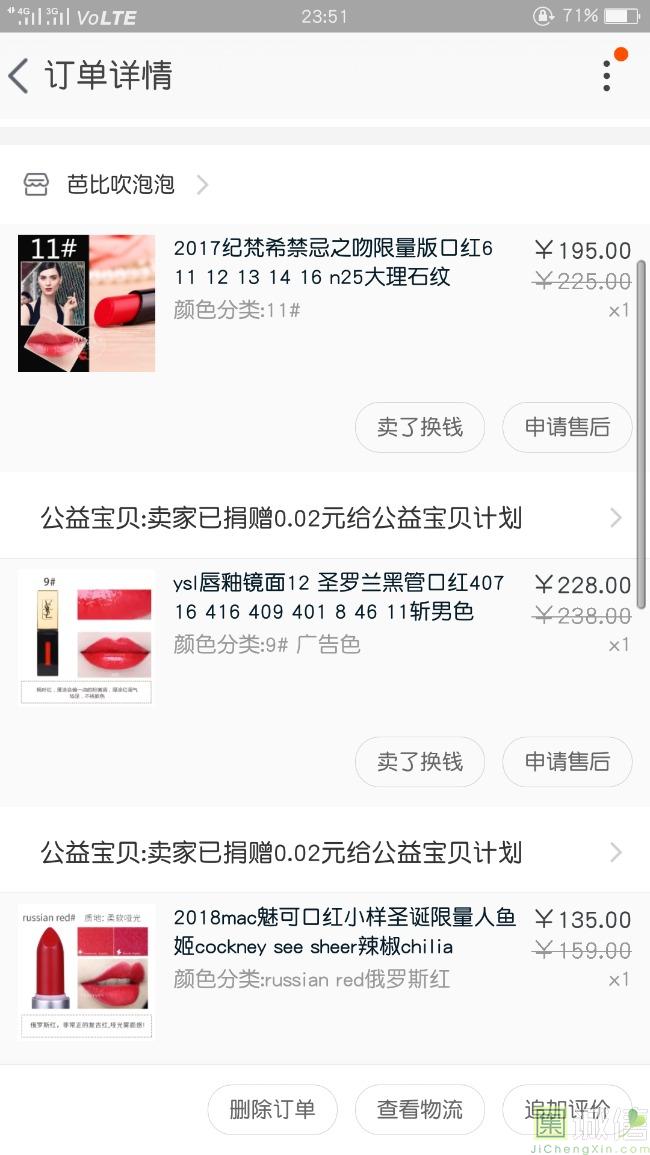Go back from order details
This screenshot has height=1155, width=650.
point(19,76)
